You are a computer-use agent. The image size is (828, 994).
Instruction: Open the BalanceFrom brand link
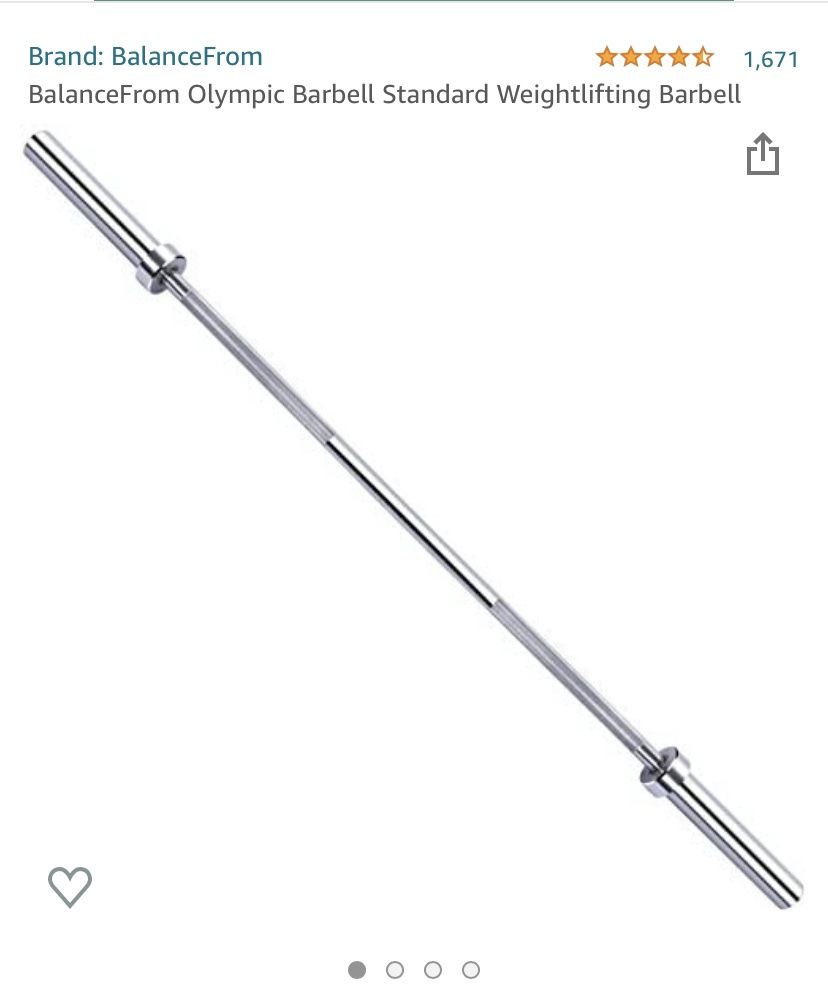click(x=145, y=56)
